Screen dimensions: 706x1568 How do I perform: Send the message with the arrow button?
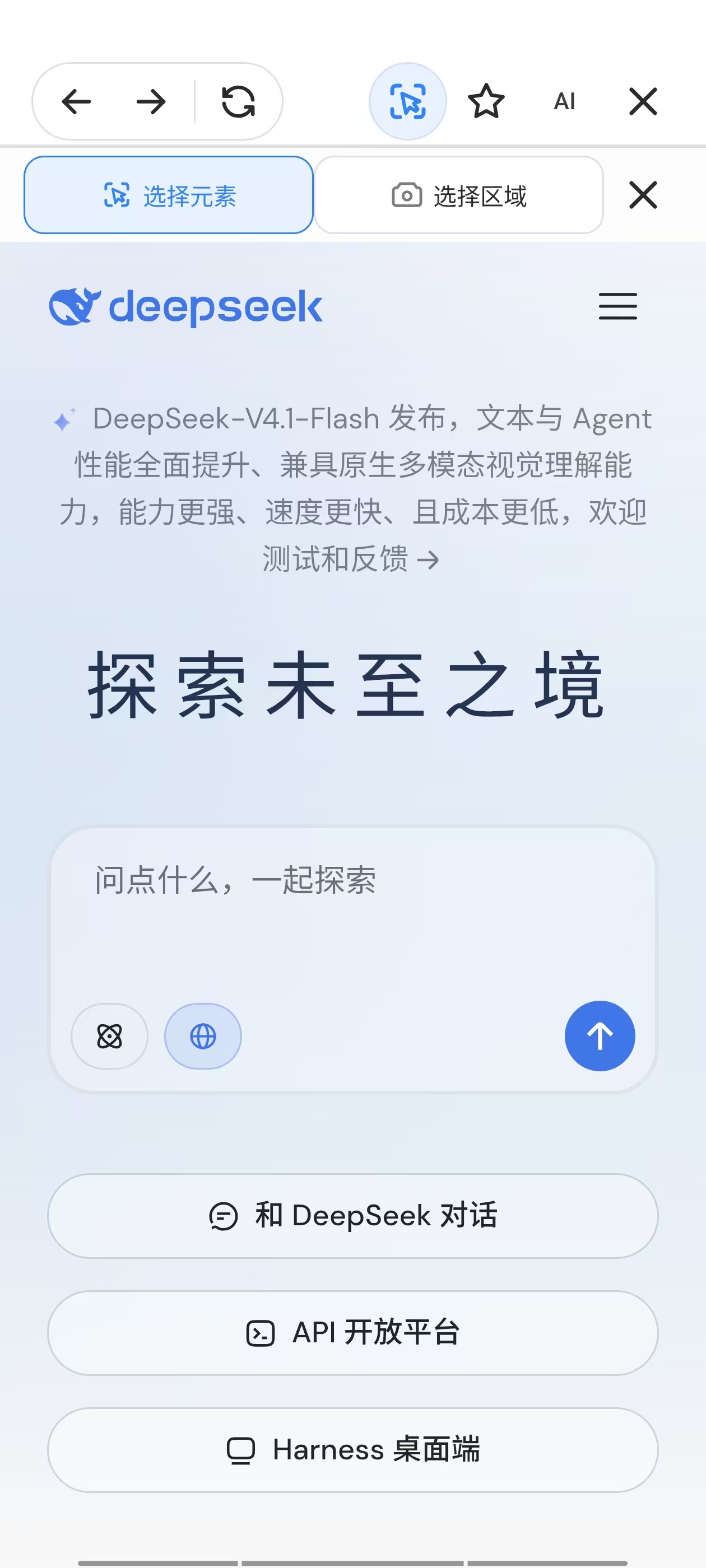click(x=600, y=1036)
